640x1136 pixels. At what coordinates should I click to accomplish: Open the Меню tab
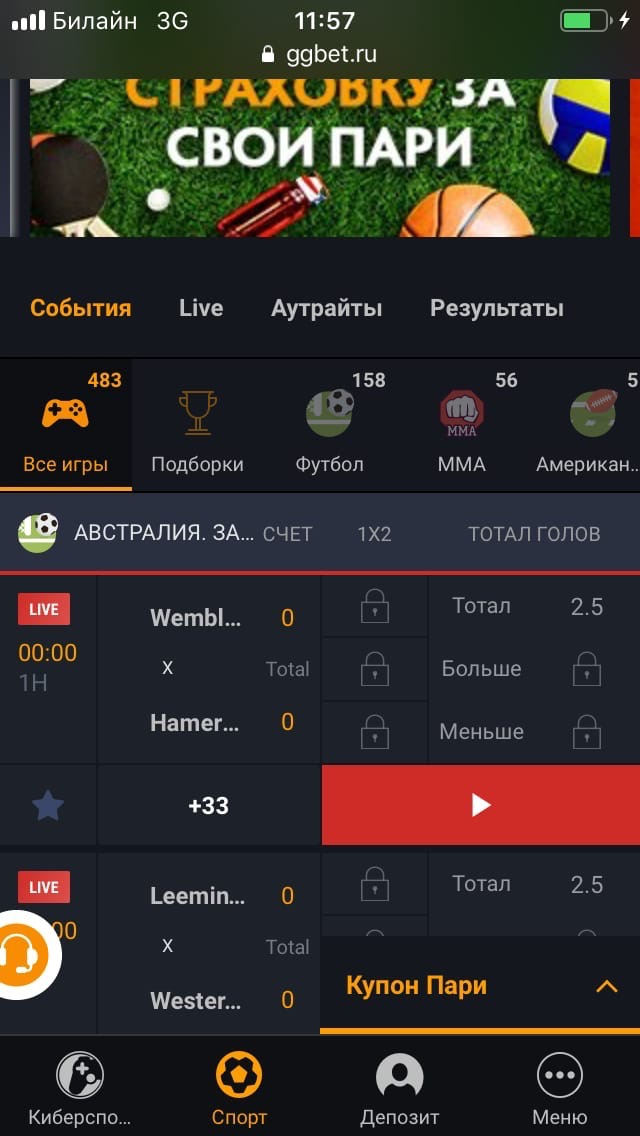559,1087
